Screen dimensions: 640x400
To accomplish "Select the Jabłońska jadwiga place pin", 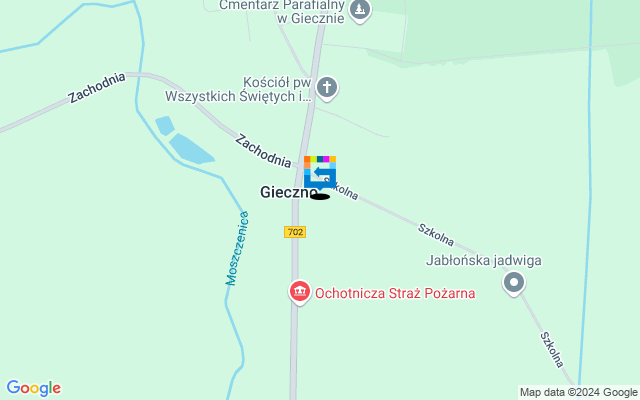I will tap(514, 285).
